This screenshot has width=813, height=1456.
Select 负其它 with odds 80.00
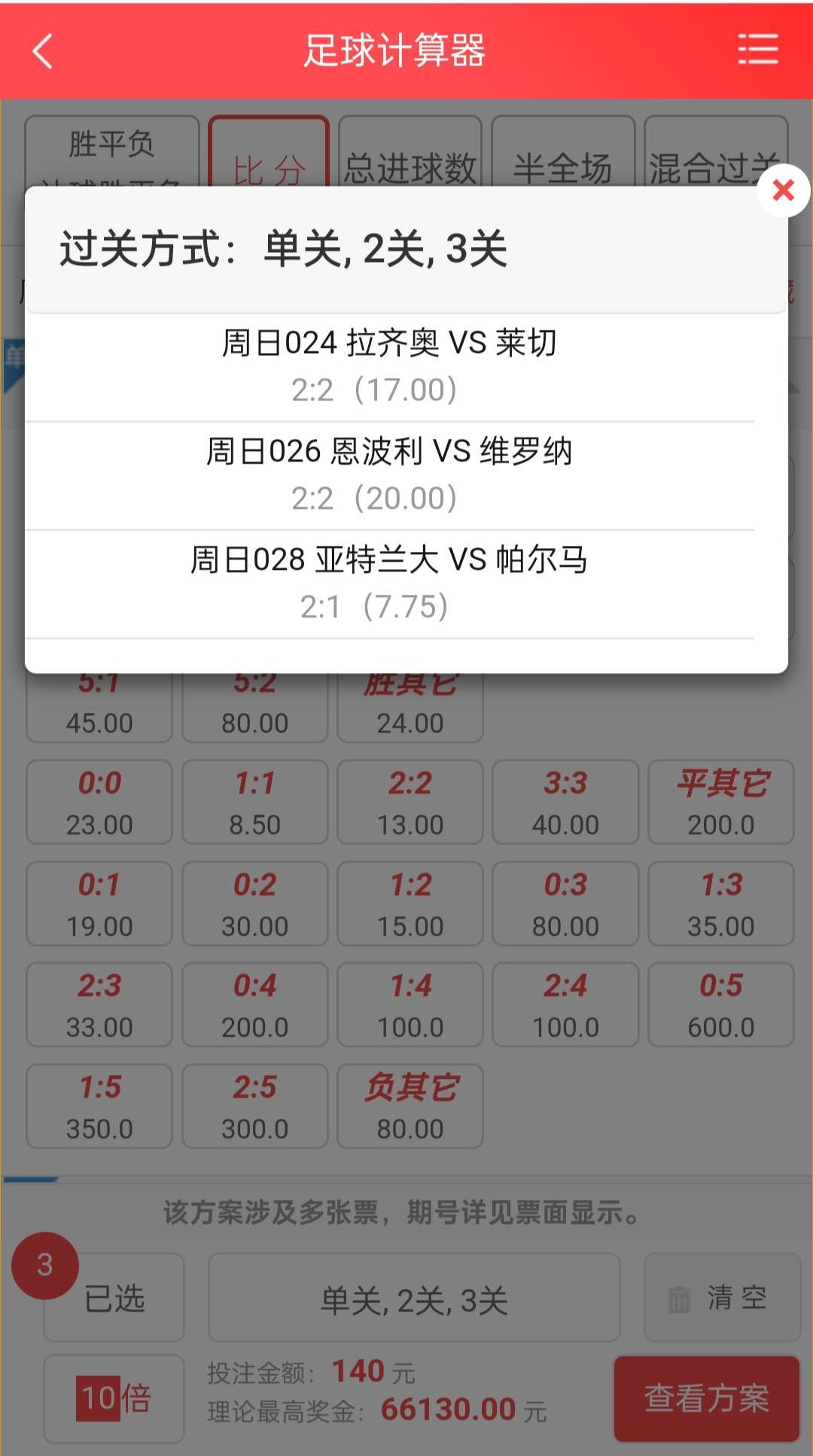pyautogui.click(x=410, y=1105)
